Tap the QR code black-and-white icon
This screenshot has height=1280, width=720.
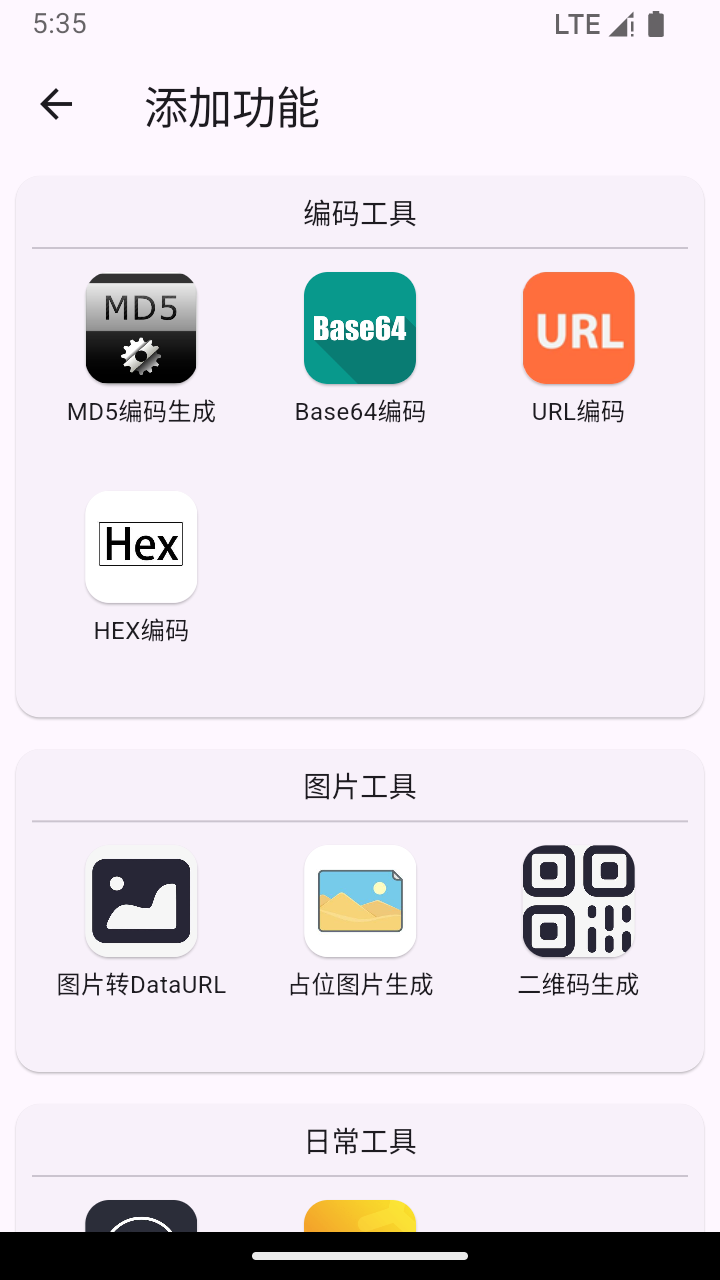click(578, 901)
